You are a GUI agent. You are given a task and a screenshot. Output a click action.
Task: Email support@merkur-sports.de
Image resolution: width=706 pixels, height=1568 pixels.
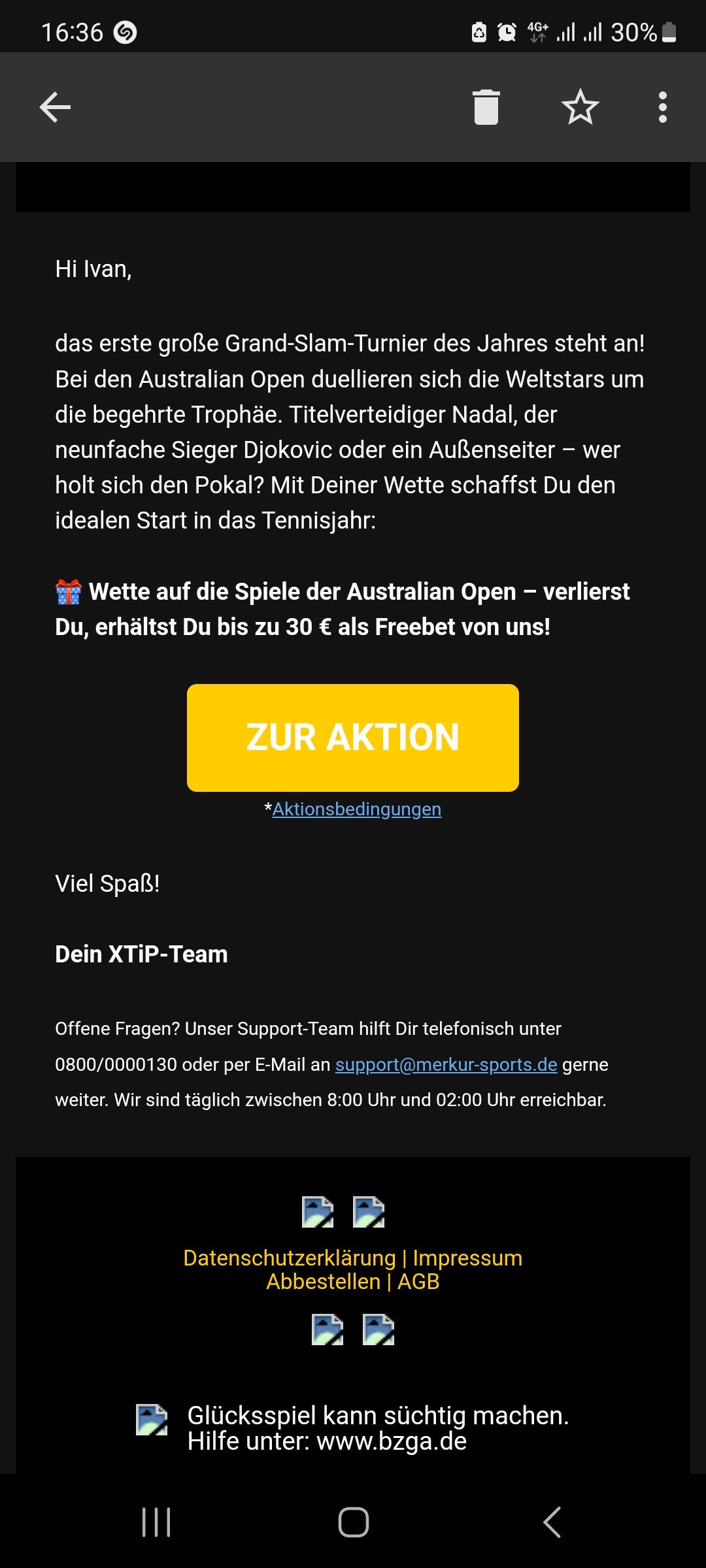click(446, 1064)
